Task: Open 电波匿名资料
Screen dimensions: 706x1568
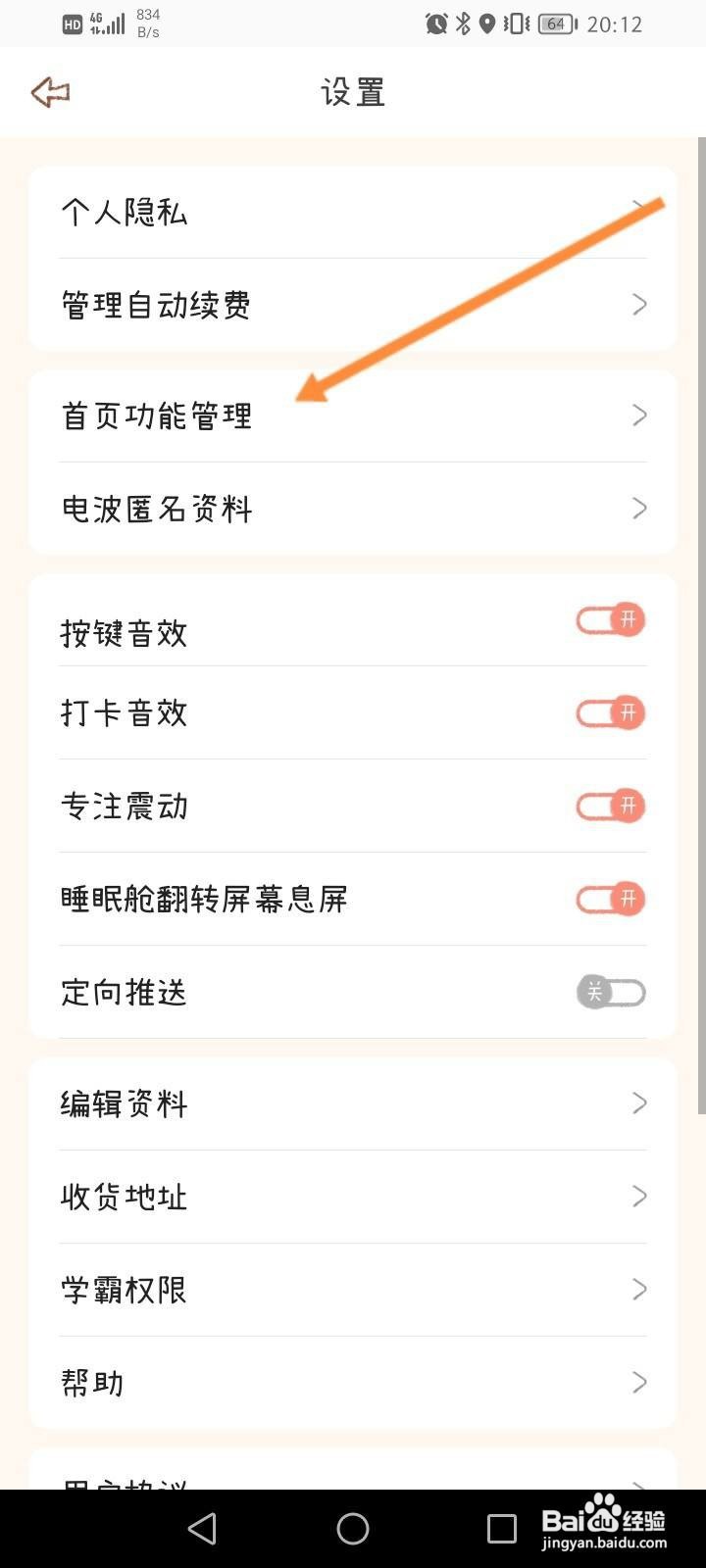Action: pyautogui.click(x=353, y=509)
